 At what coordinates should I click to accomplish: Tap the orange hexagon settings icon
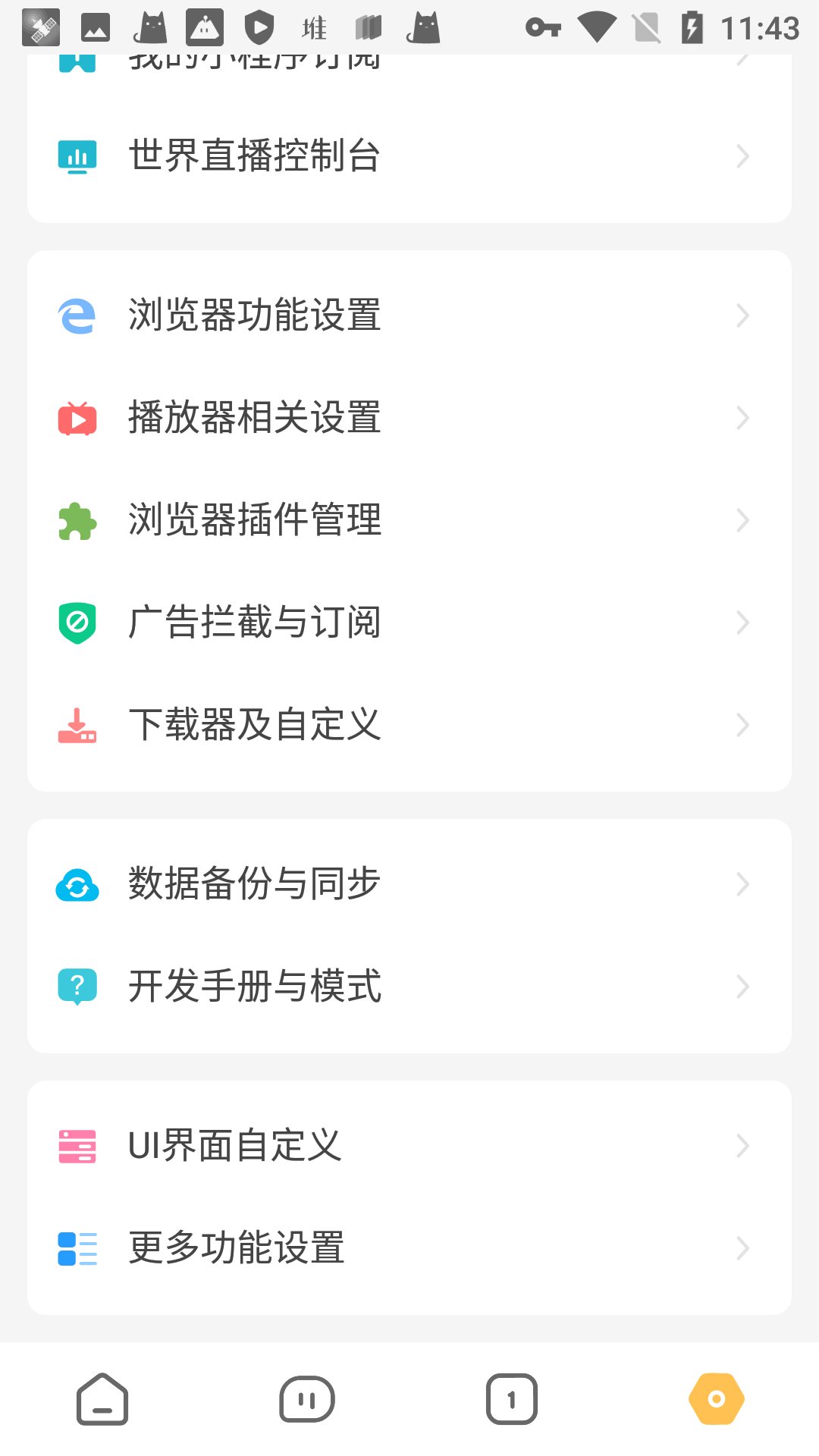717,1399
